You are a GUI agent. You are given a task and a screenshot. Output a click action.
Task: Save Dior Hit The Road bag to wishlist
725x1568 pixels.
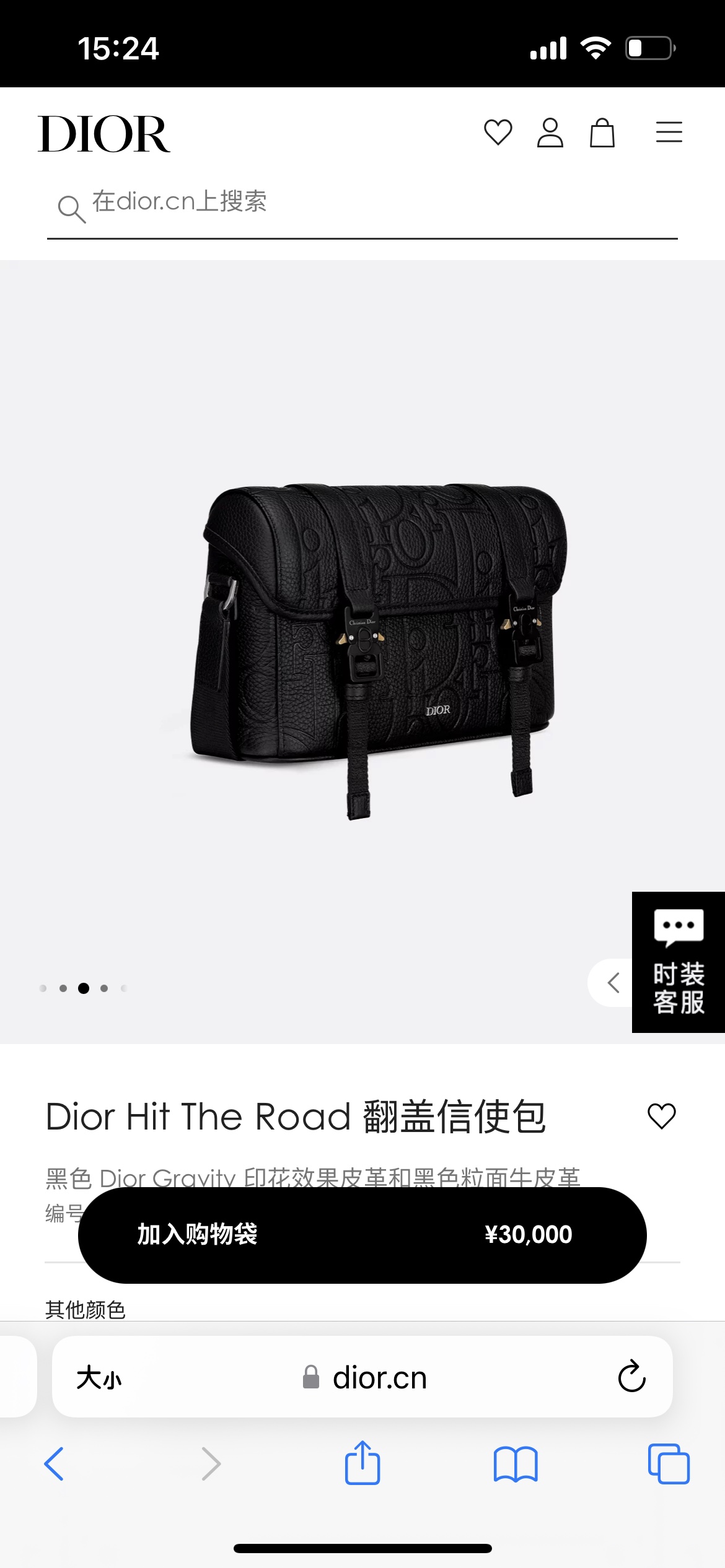(x=661, y=1116)
